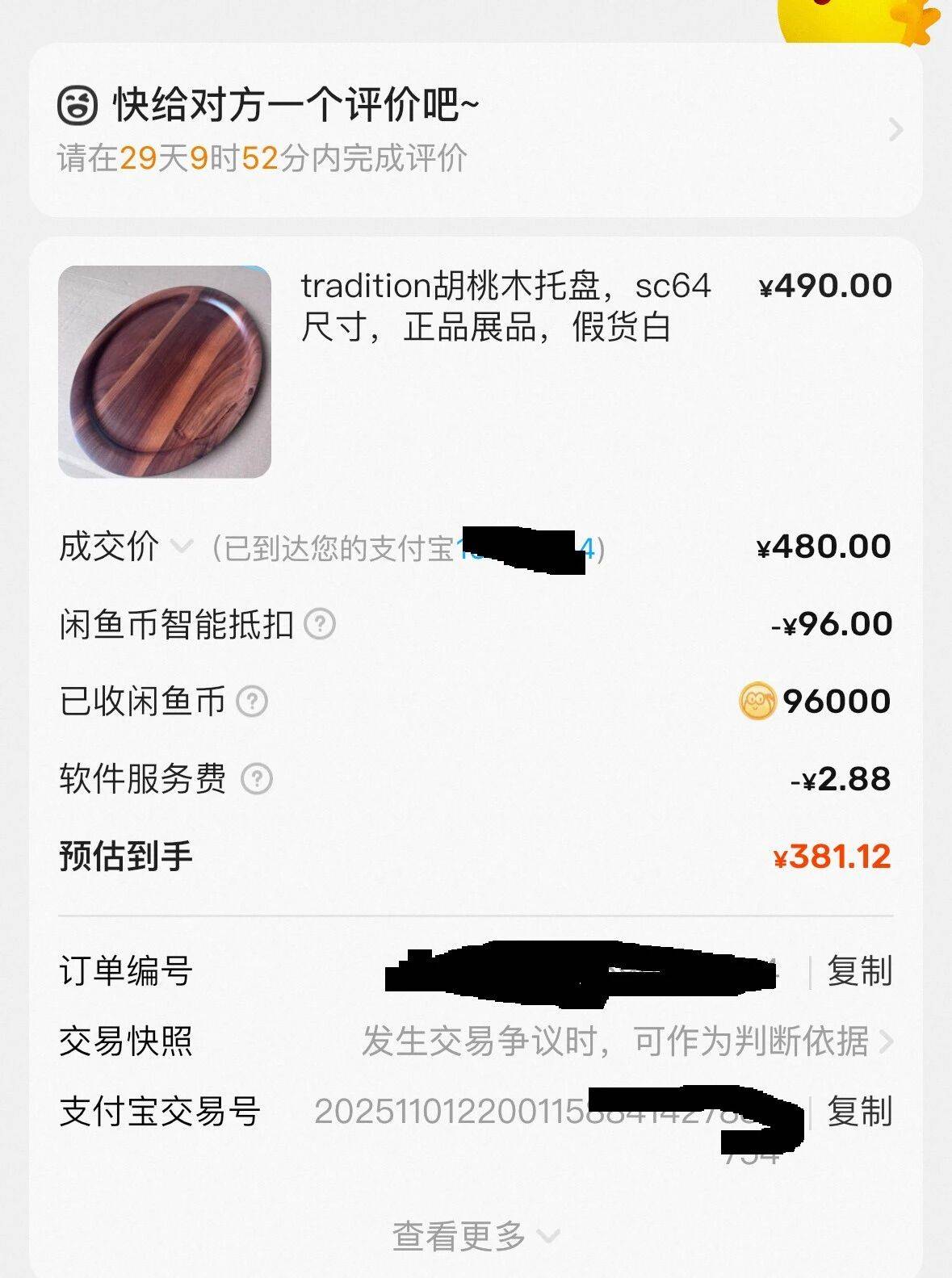Click the ¥480.00 deal price
This screenshot has width=952, height=1278.
[x=824, y=548]
